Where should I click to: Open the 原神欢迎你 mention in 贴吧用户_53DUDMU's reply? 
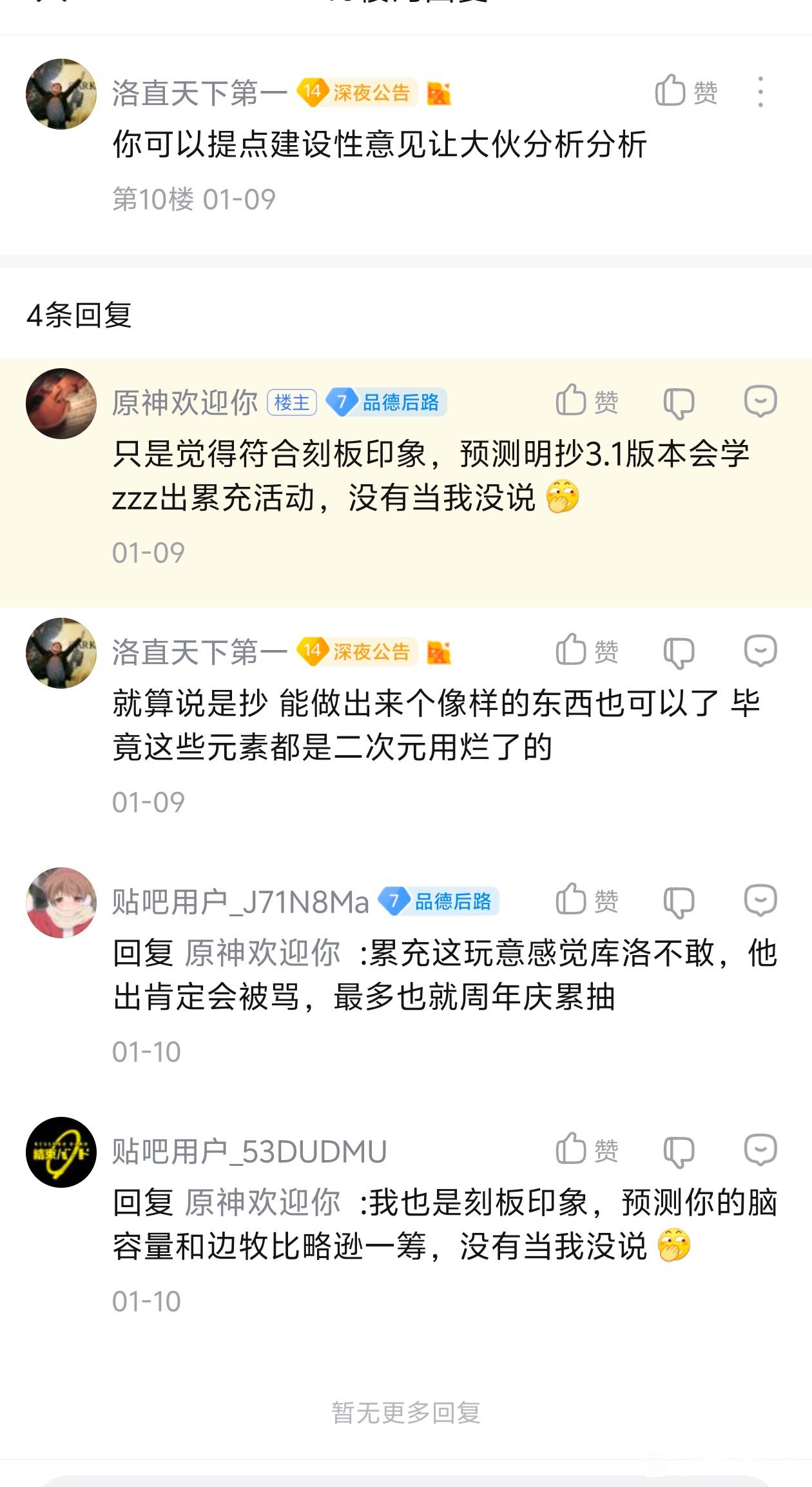click(x=262, y=1203)
